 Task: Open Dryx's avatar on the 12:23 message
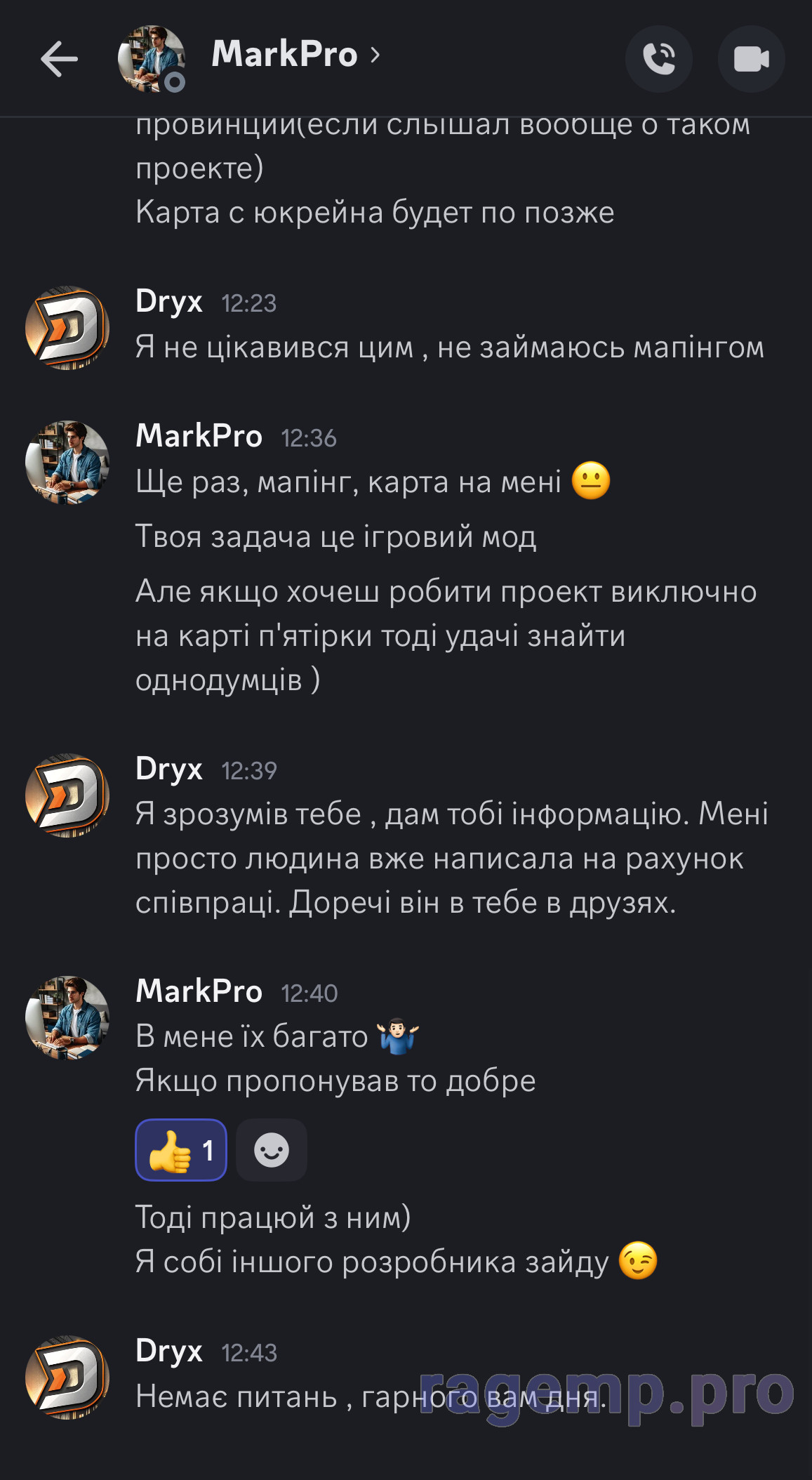(x=67, y=328)
